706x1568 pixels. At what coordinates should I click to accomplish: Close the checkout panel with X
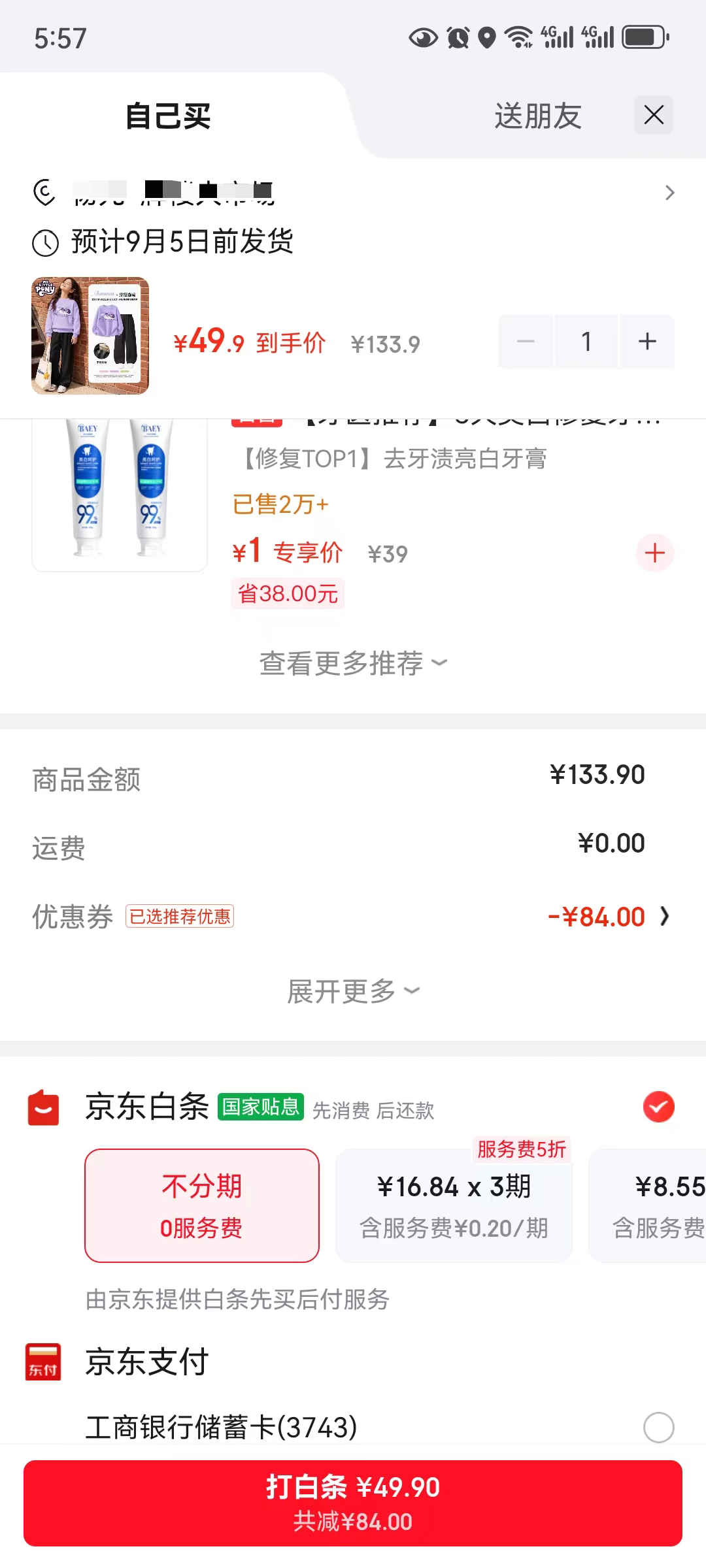(653, 116)
